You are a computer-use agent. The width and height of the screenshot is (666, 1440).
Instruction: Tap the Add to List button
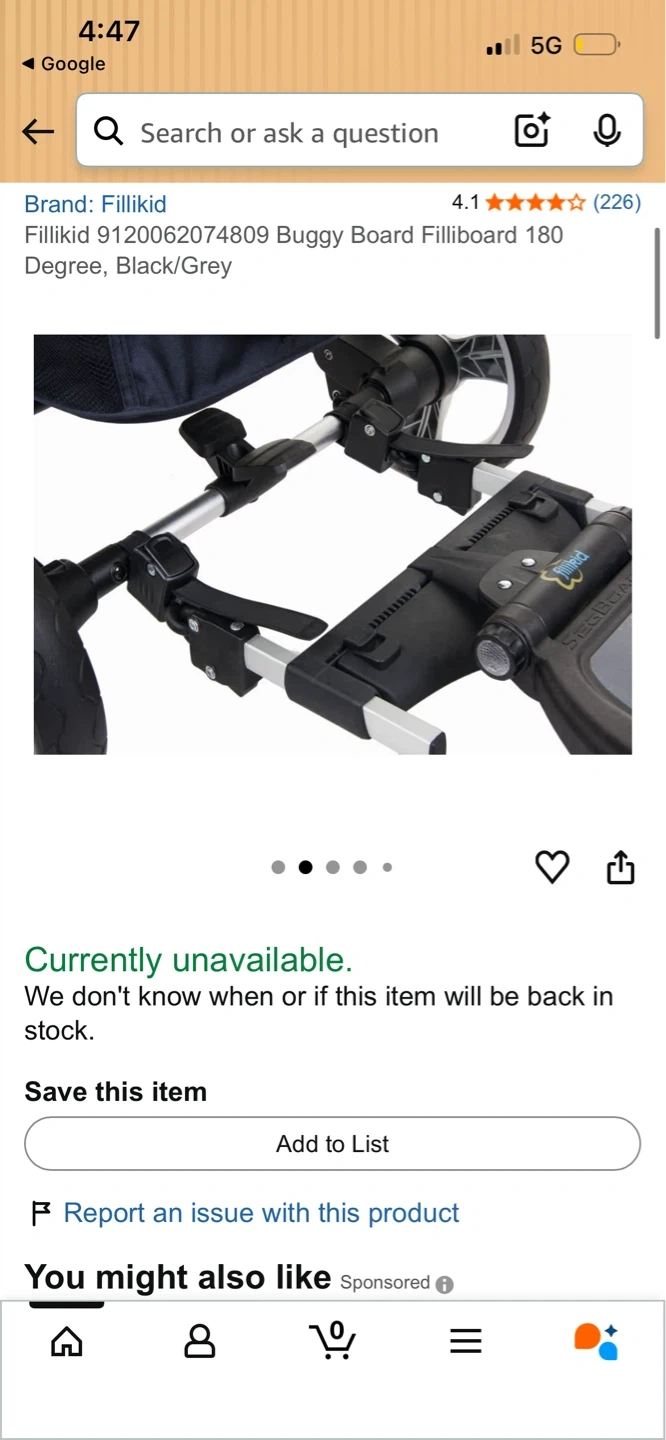coord(333,1144)
